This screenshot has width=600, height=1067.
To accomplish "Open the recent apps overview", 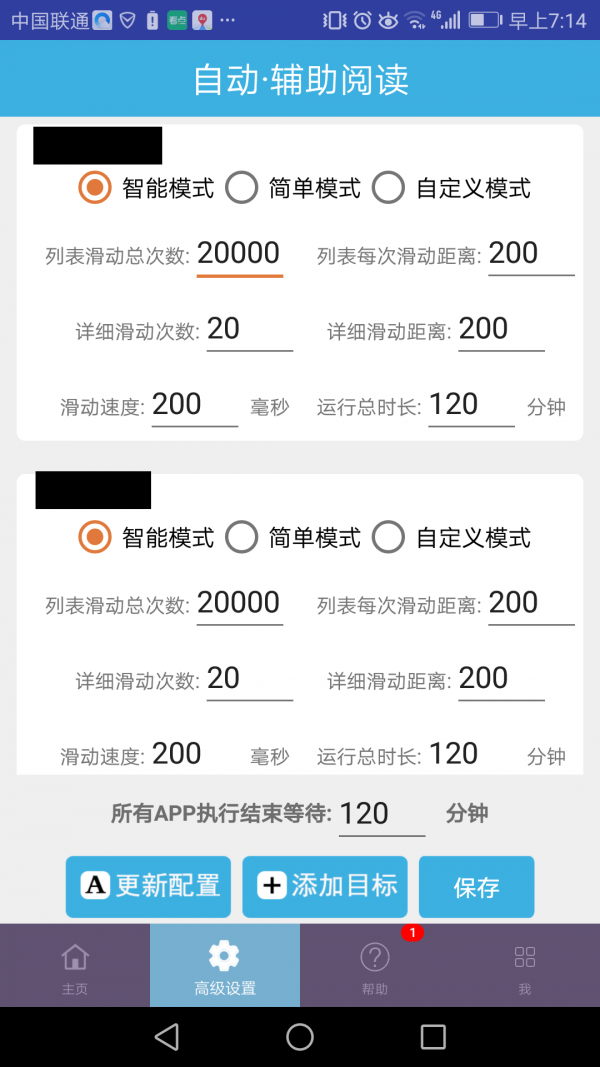I will click(x=433, y=1037).
